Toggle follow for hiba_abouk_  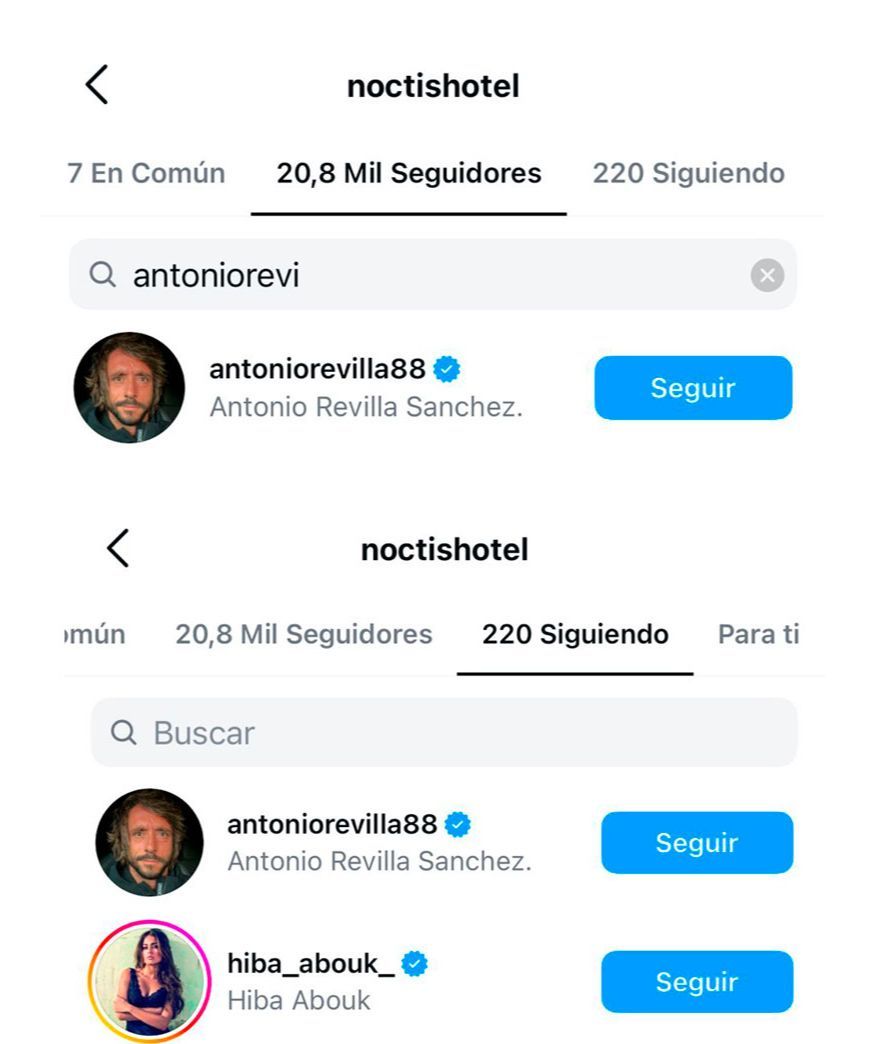(x=696, y=981)
